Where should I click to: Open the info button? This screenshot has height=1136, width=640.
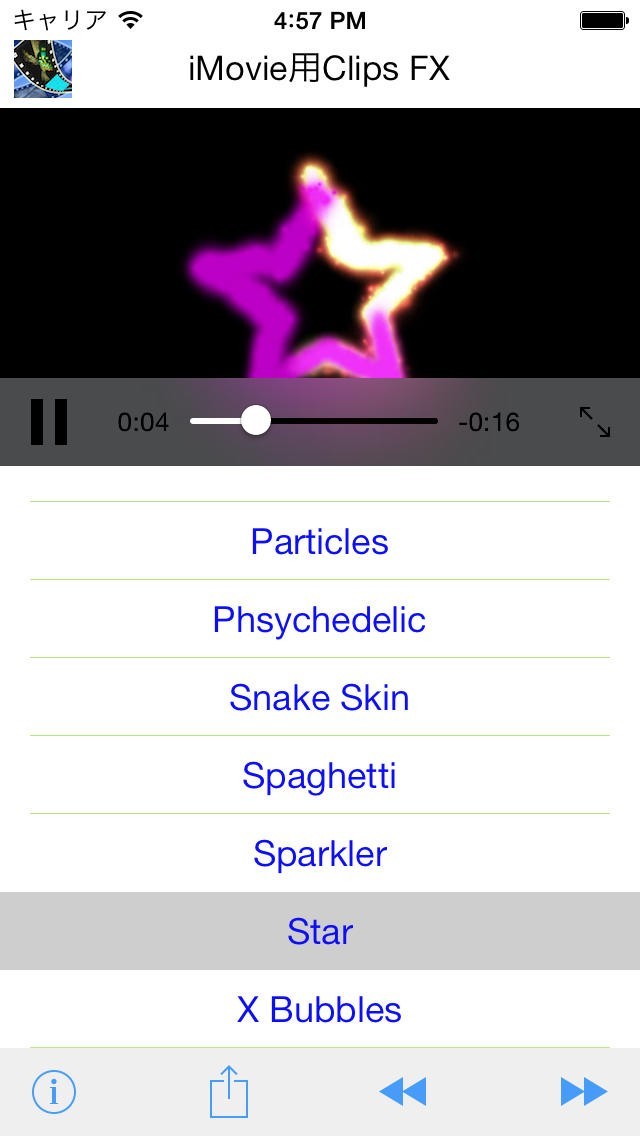pyautogui.click(x=54, y=1092)
